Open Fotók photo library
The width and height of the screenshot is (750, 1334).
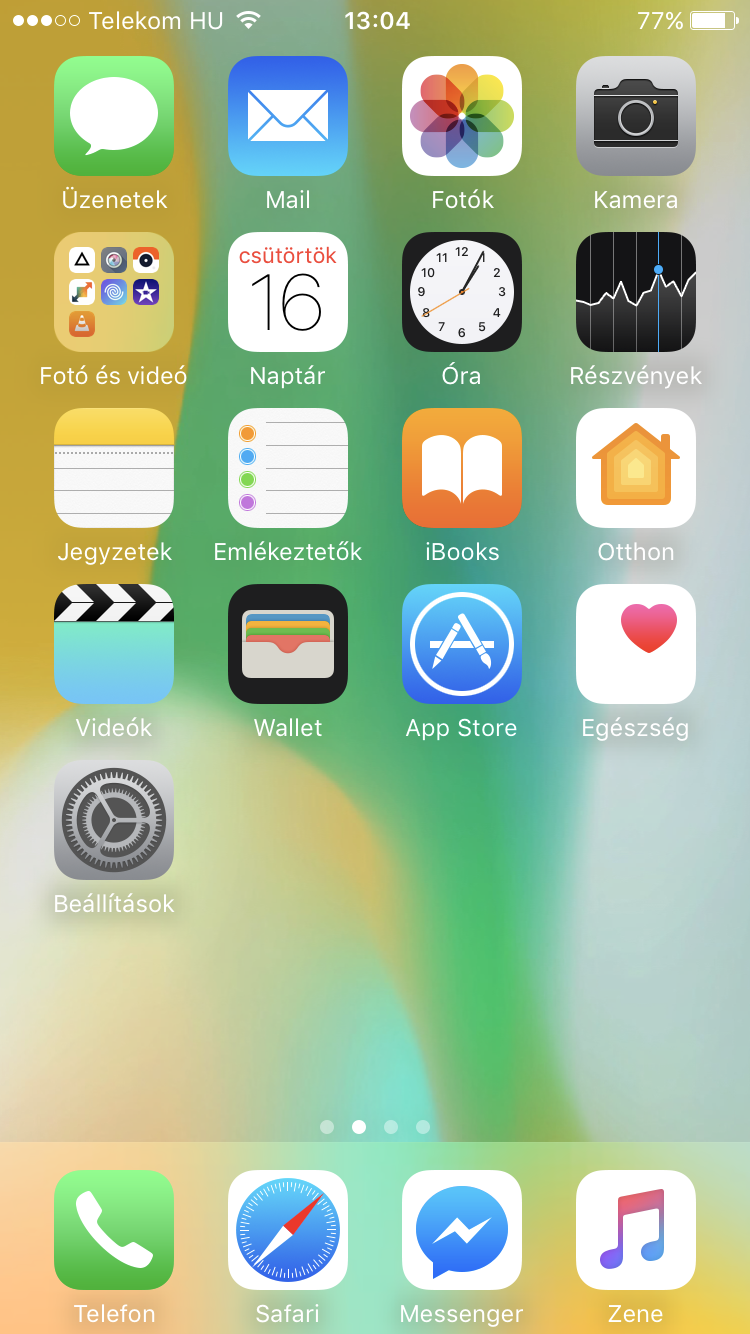coord(462,116)
